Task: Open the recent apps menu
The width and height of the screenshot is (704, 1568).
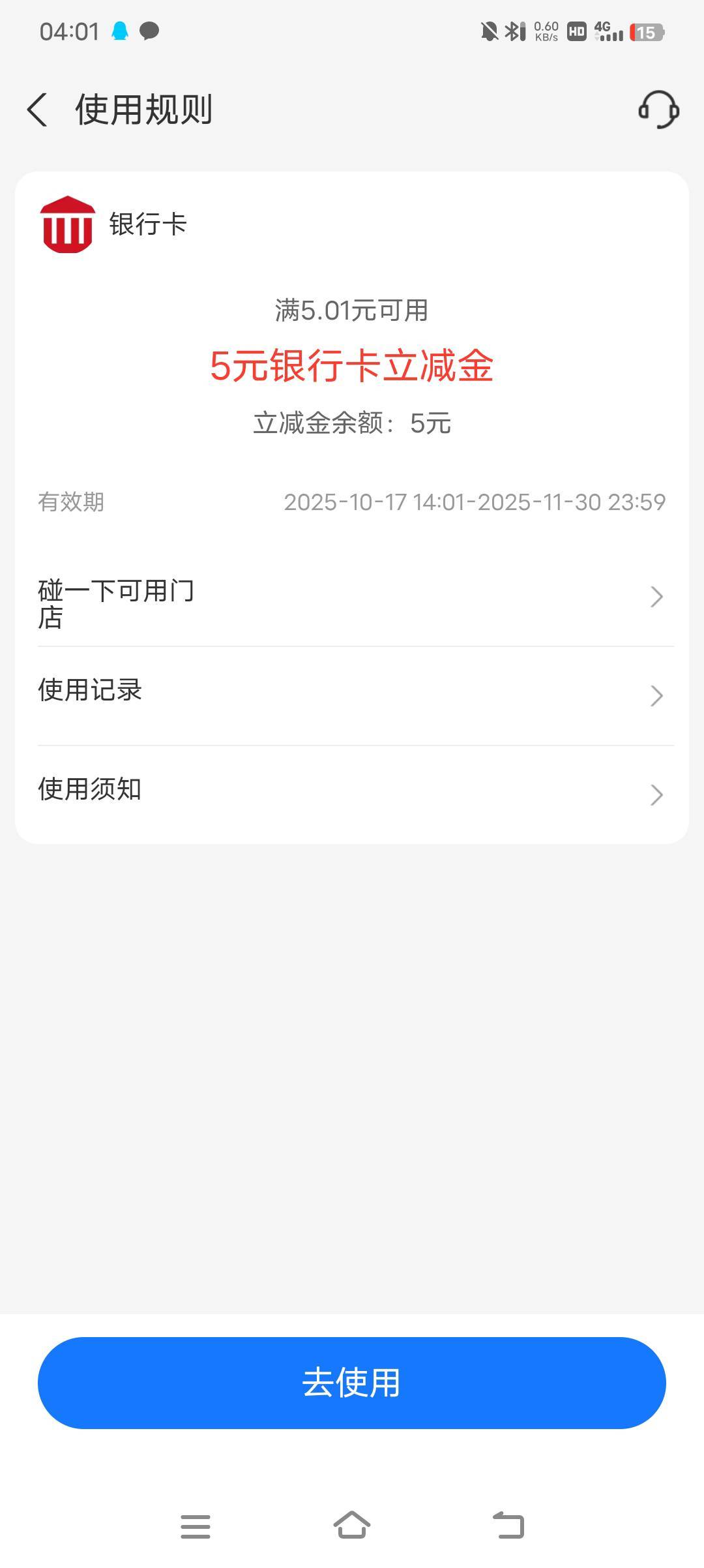Action: pos(195,1526)
